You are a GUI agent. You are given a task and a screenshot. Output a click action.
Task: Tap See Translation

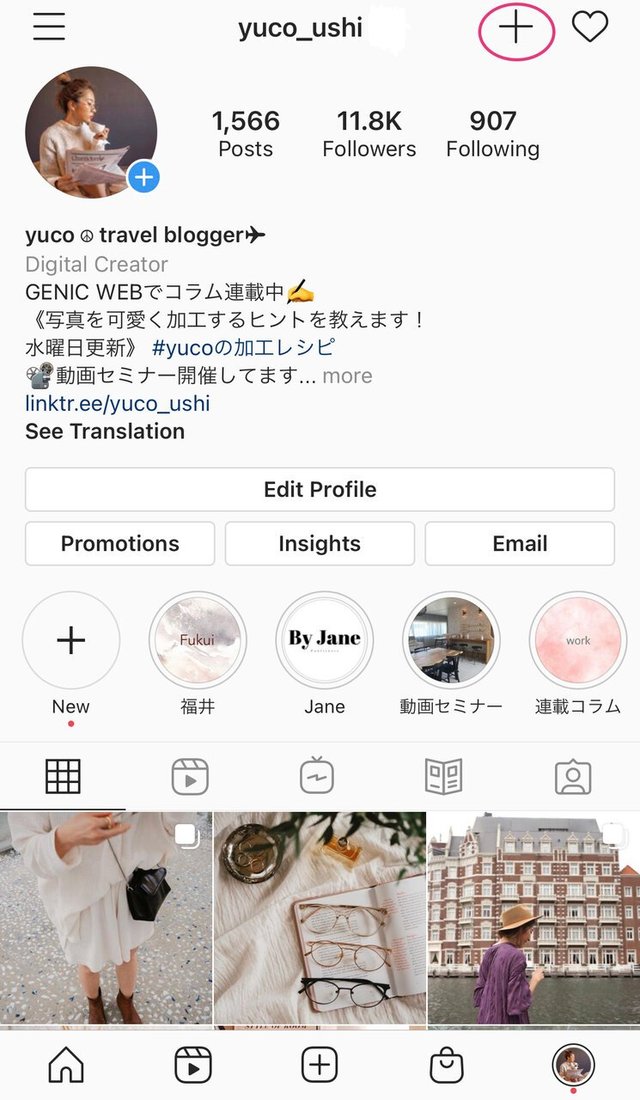coord(105,432)
